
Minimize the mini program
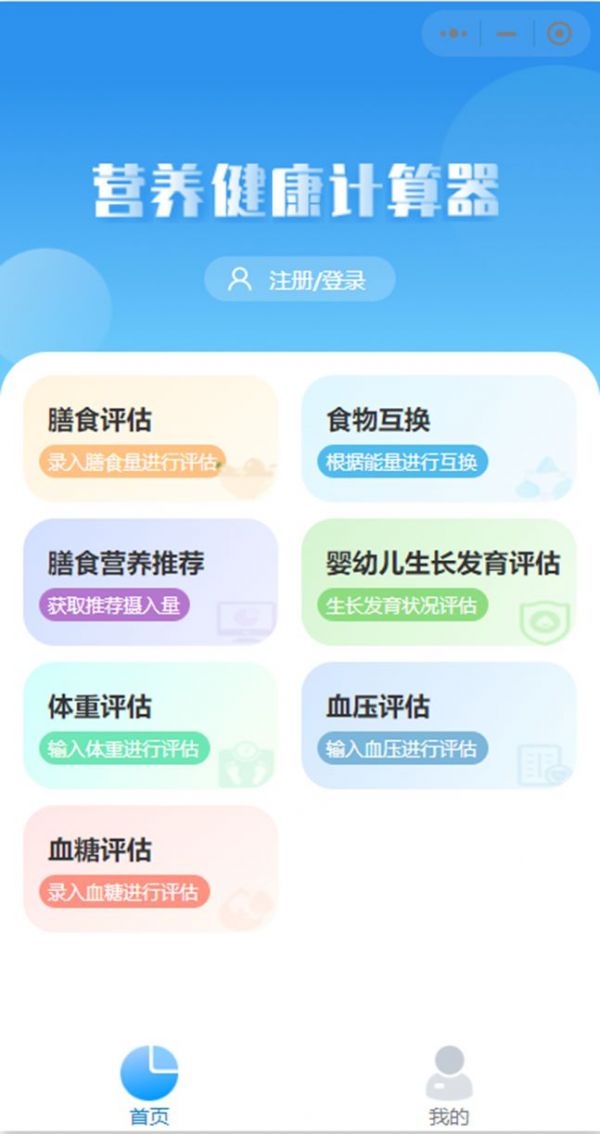coord(507,34)
